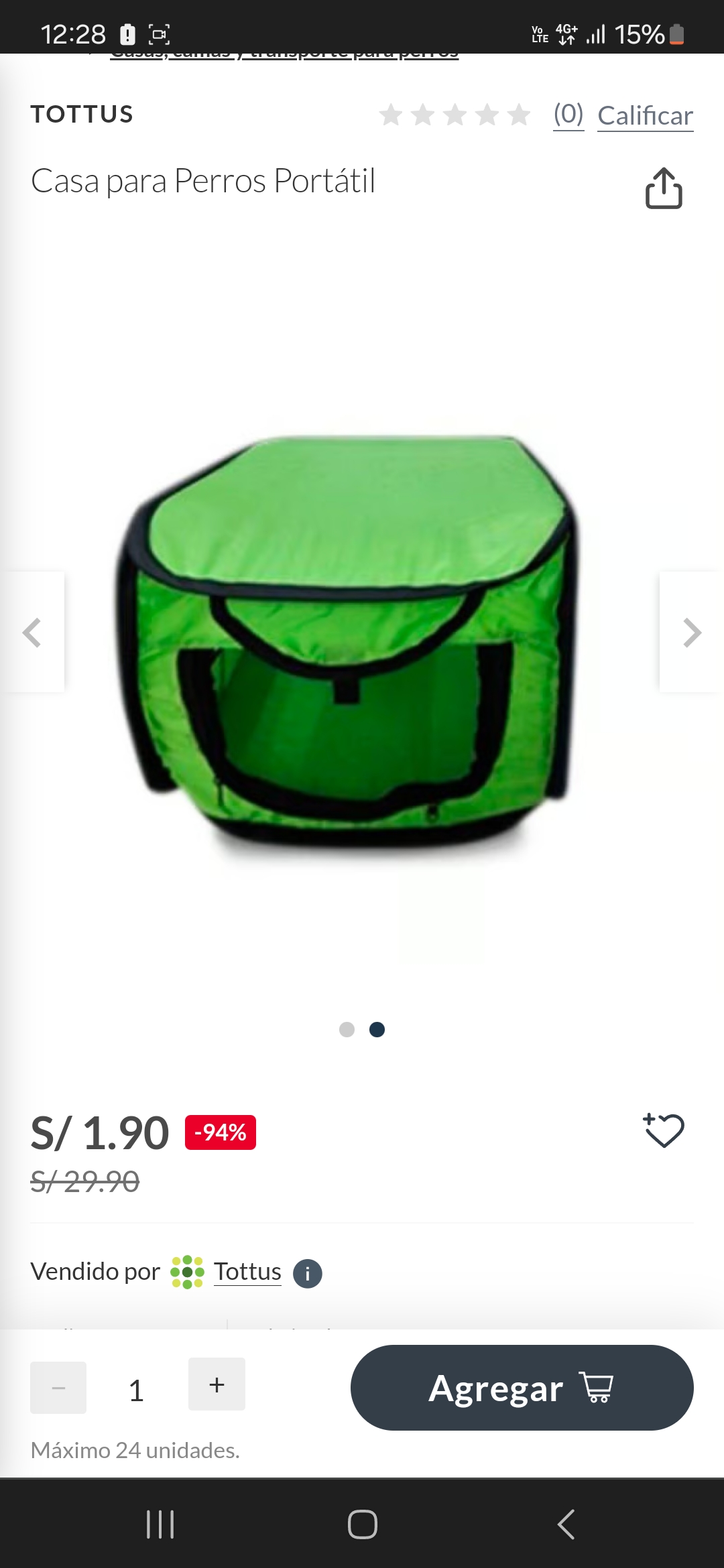
Task: Open the (0) reviews count link
Action: pyautogui.click(x=568, y=115)
